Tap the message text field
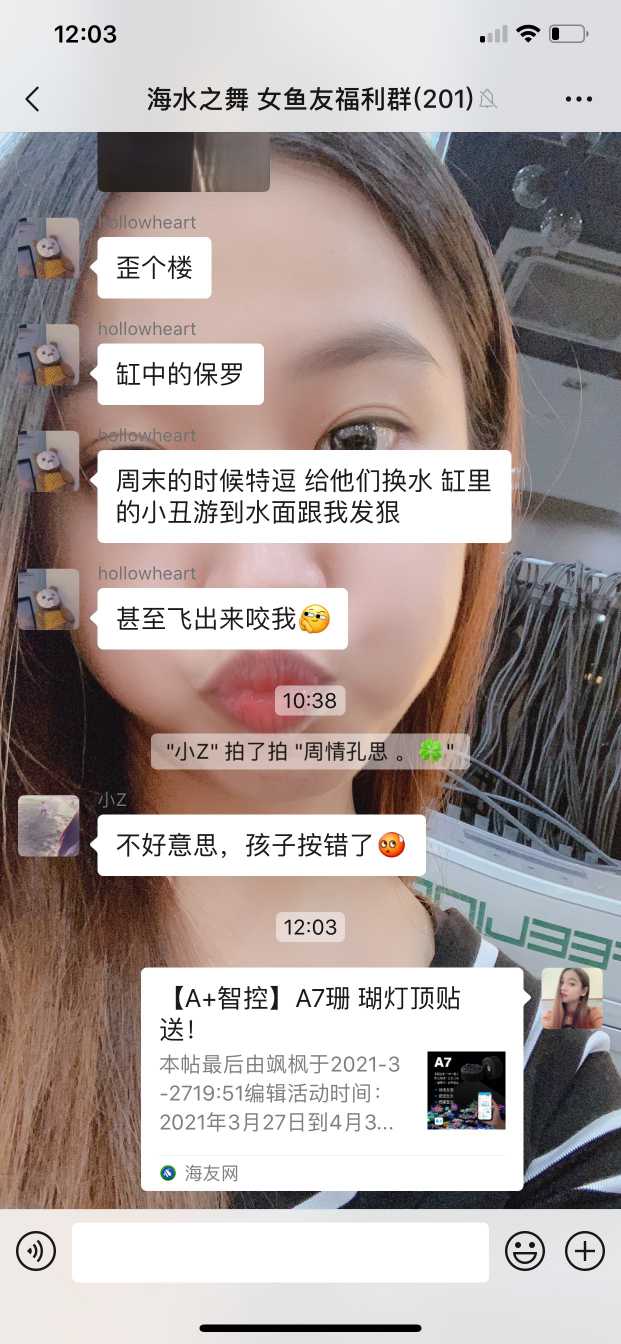 click(x=280, y=1251)
